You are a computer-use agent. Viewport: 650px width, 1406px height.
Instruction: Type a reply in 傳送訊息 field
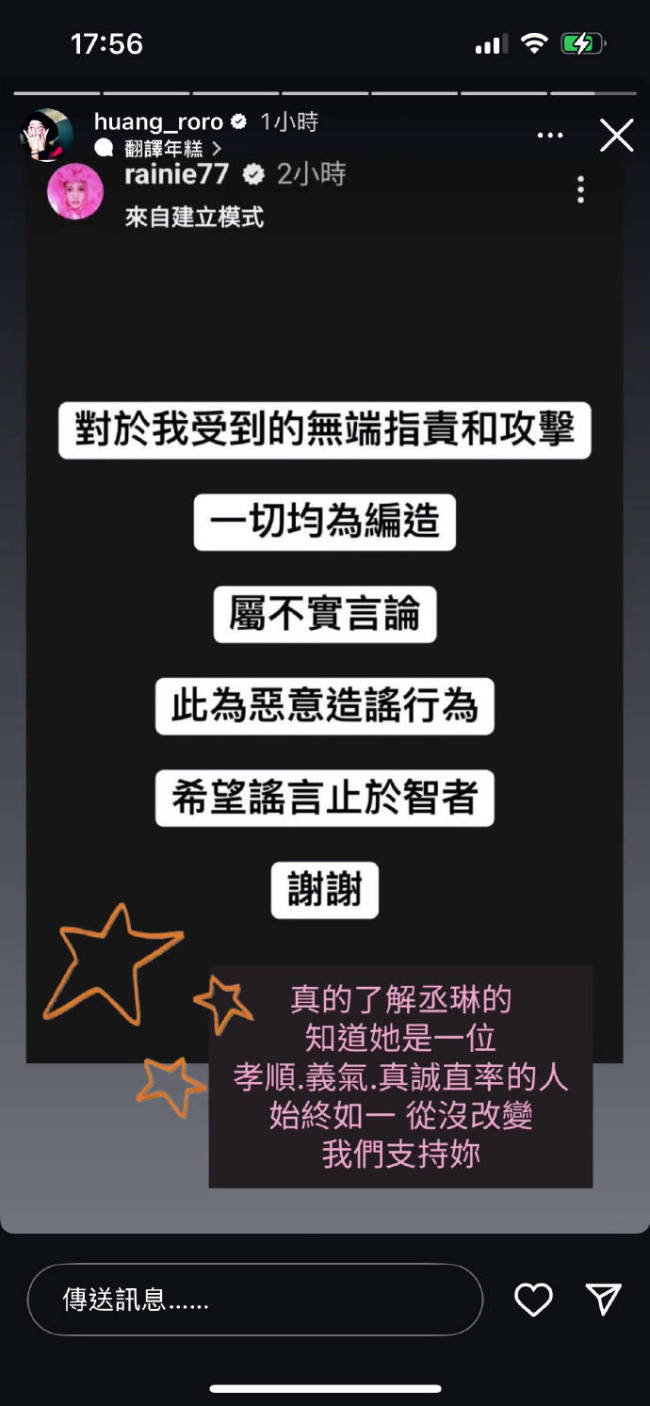coord(255,1299)
